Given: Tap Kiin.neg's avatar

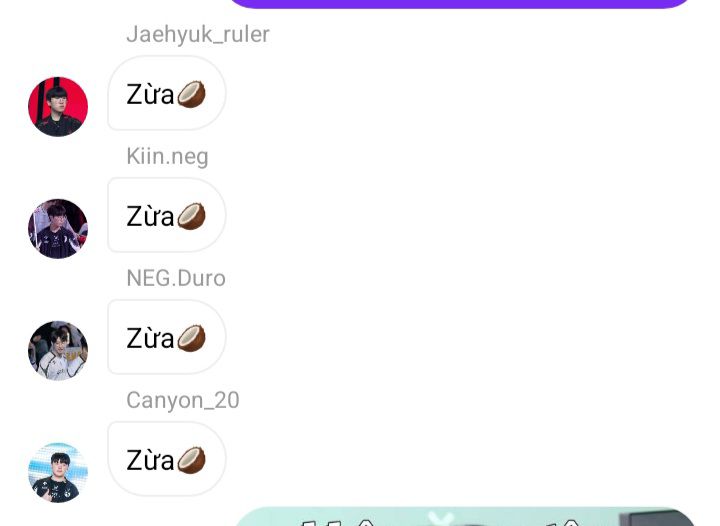Looking at the screenshot, I should tap(58, 229).
